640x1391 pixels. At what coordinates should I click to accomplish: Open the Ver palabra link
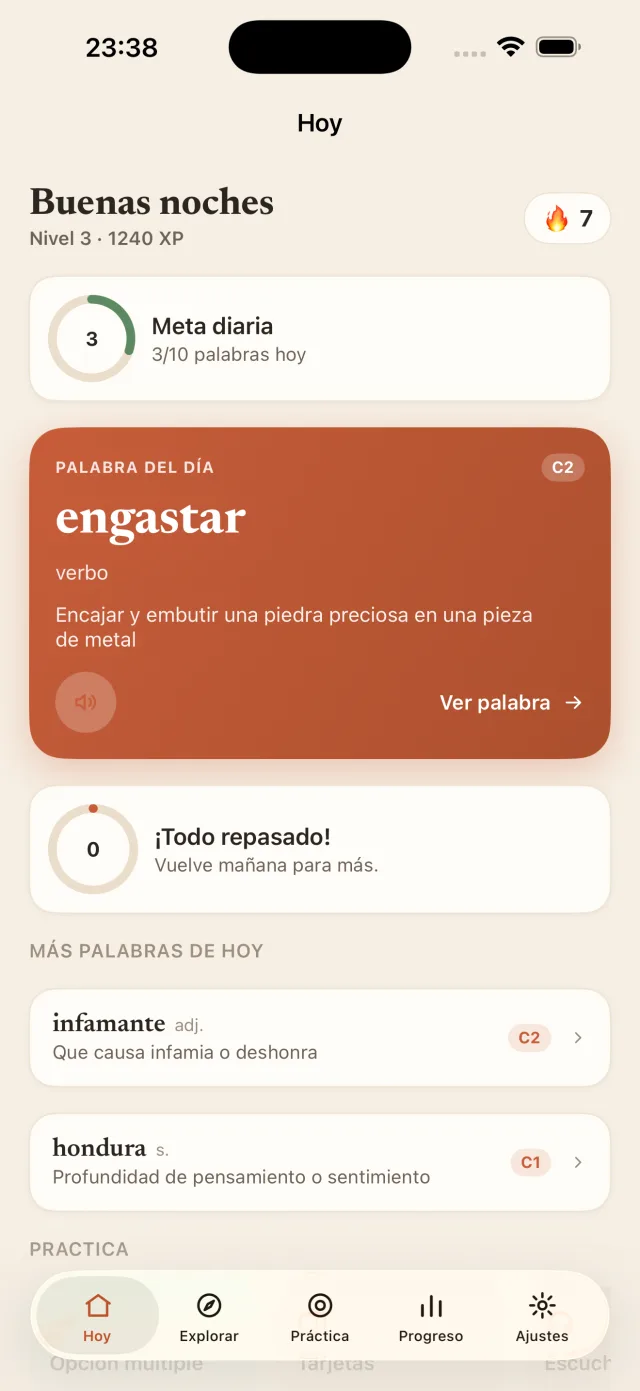click(x=511, y=703)
